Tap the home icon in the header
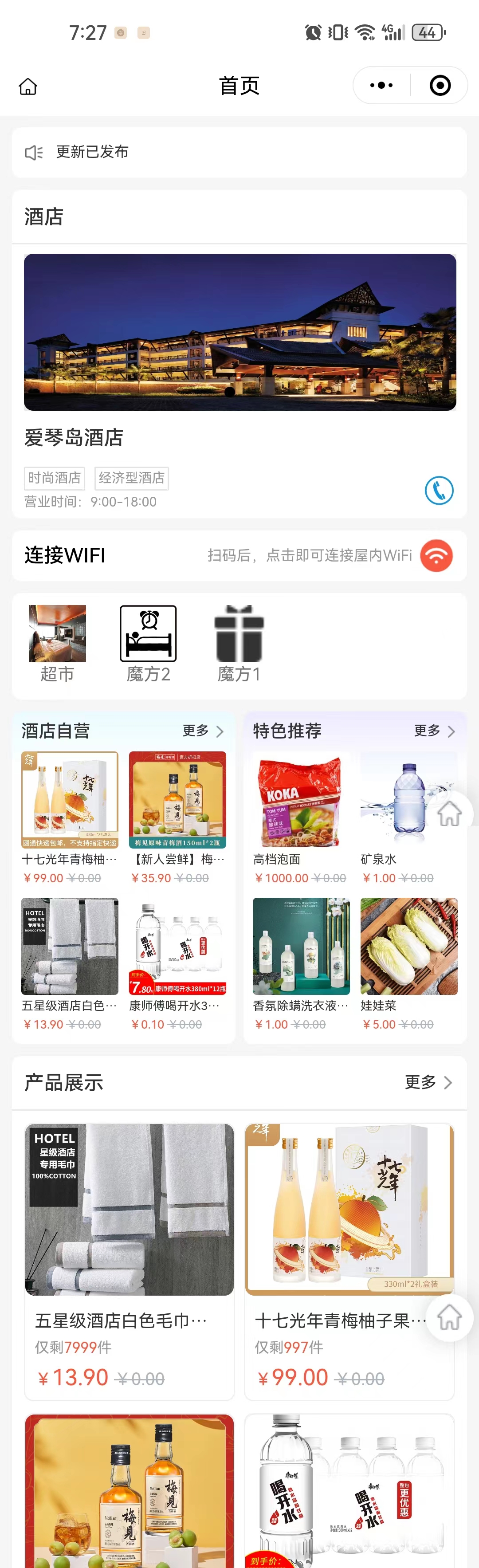 (28, 86)
